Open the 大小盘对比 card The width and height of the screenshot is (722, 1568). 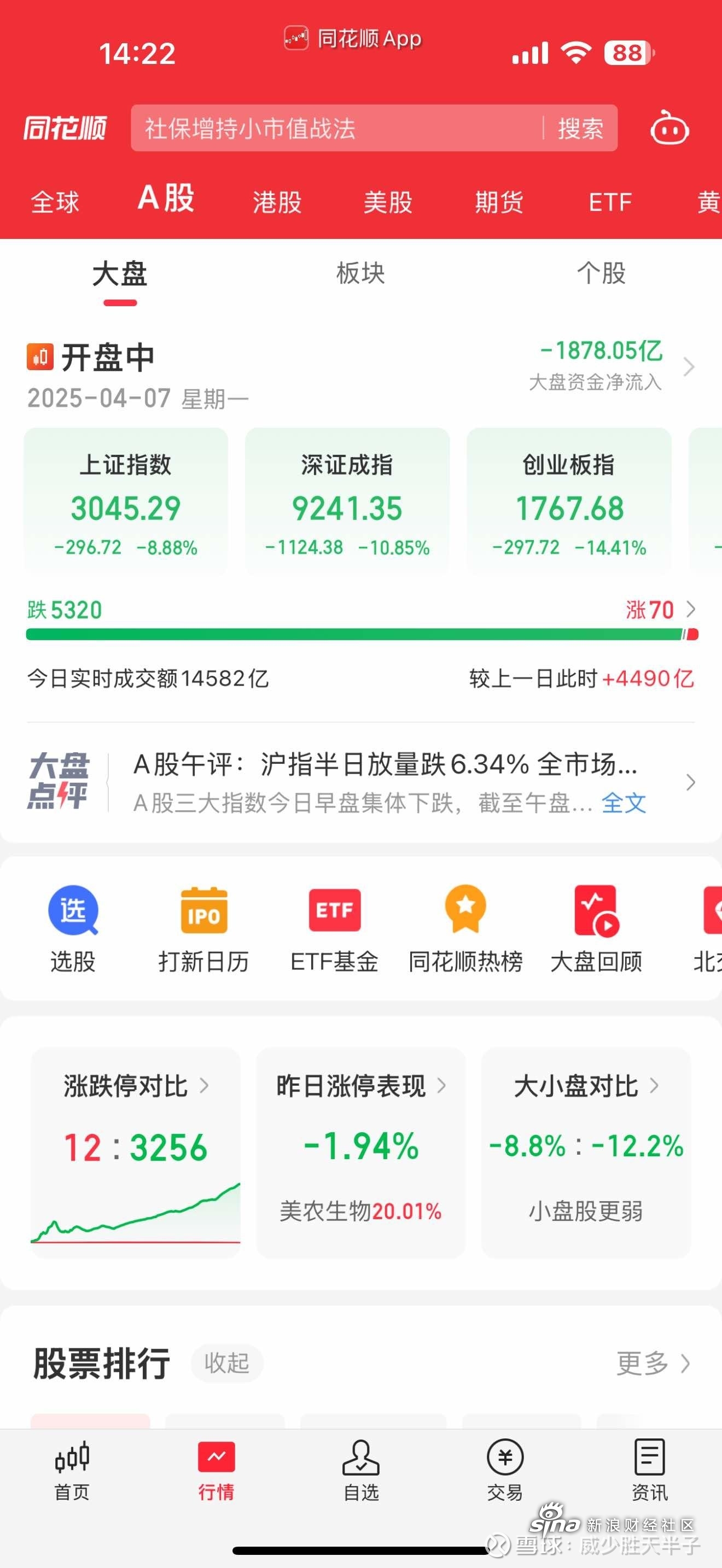pyautogui.click(x=586, y=1152)
